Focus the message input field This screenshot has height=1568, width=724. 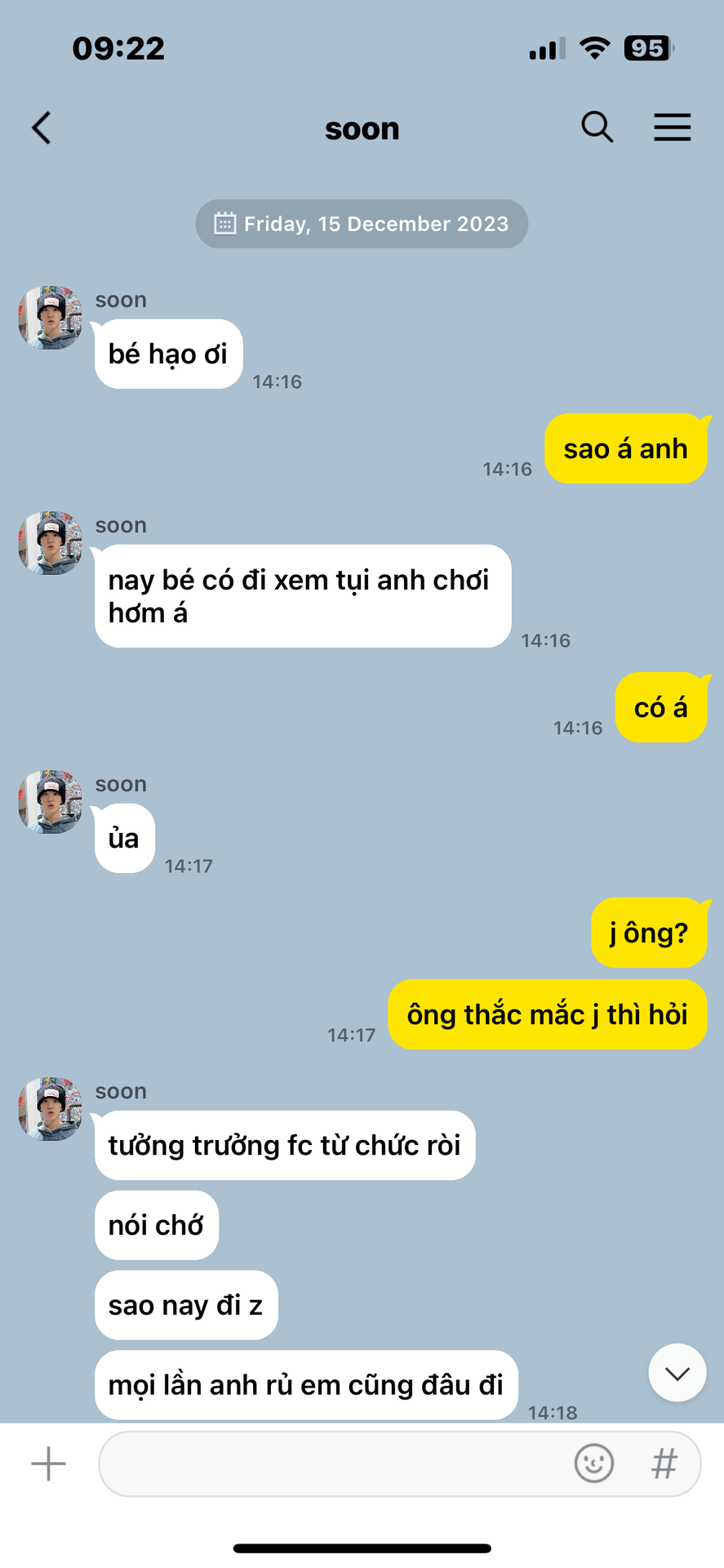[335, 1463]
